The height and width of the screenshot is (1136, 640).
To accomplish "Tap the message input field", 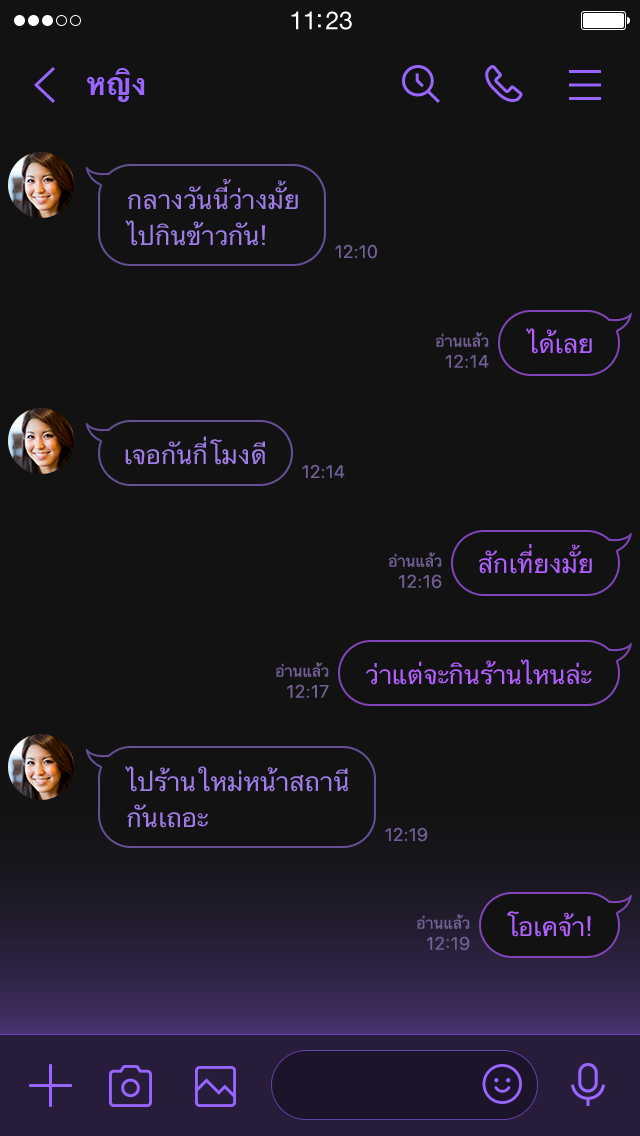I will coord(375,1085).
